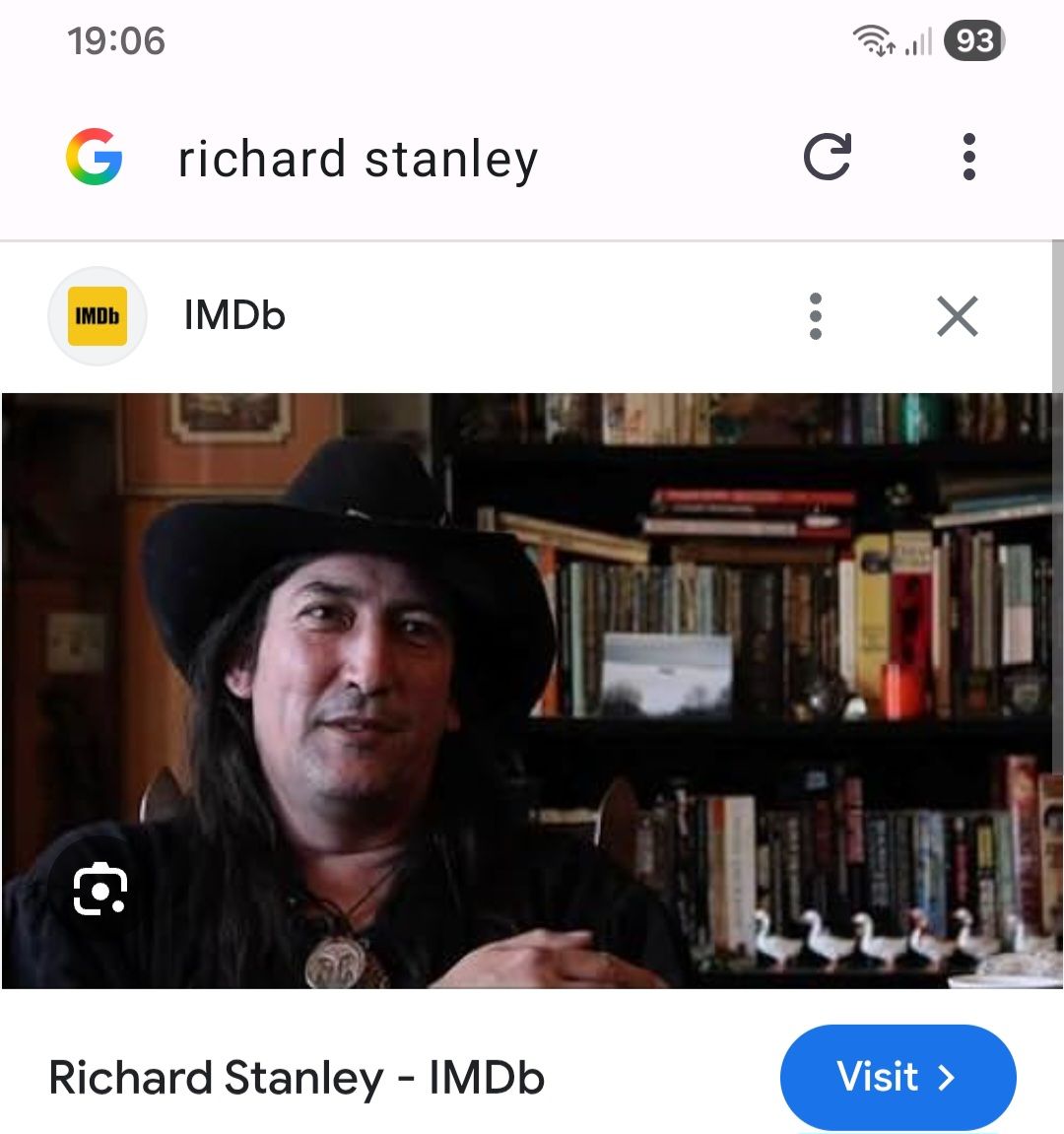
Task: Open the IMDb result options menu
Action: point(815,316)
